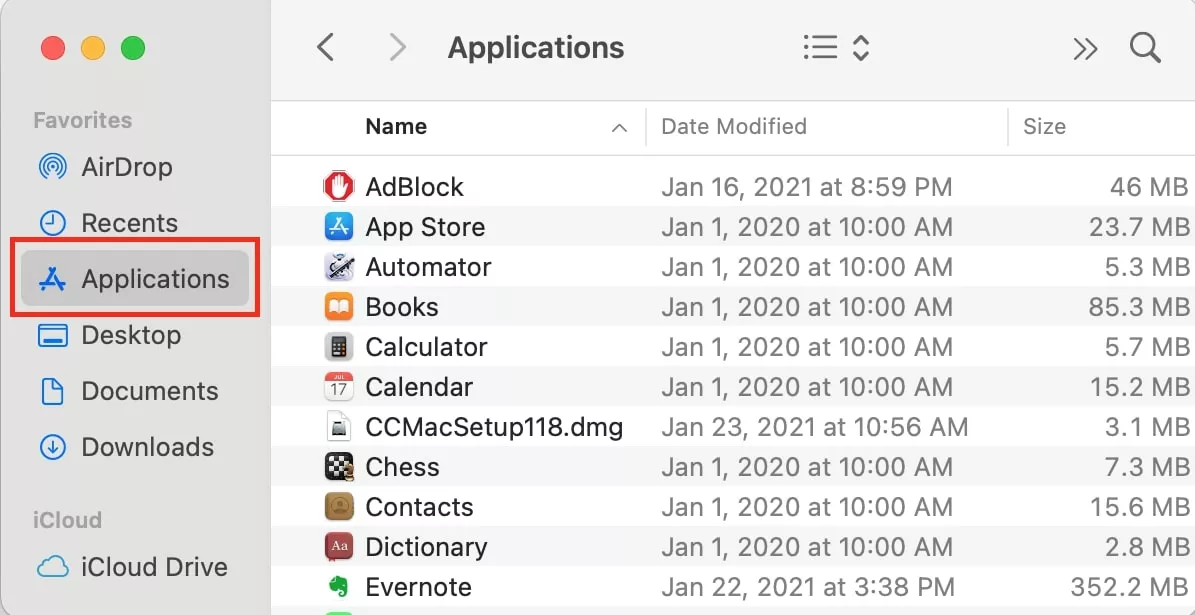Sort by the Name column

396,127
